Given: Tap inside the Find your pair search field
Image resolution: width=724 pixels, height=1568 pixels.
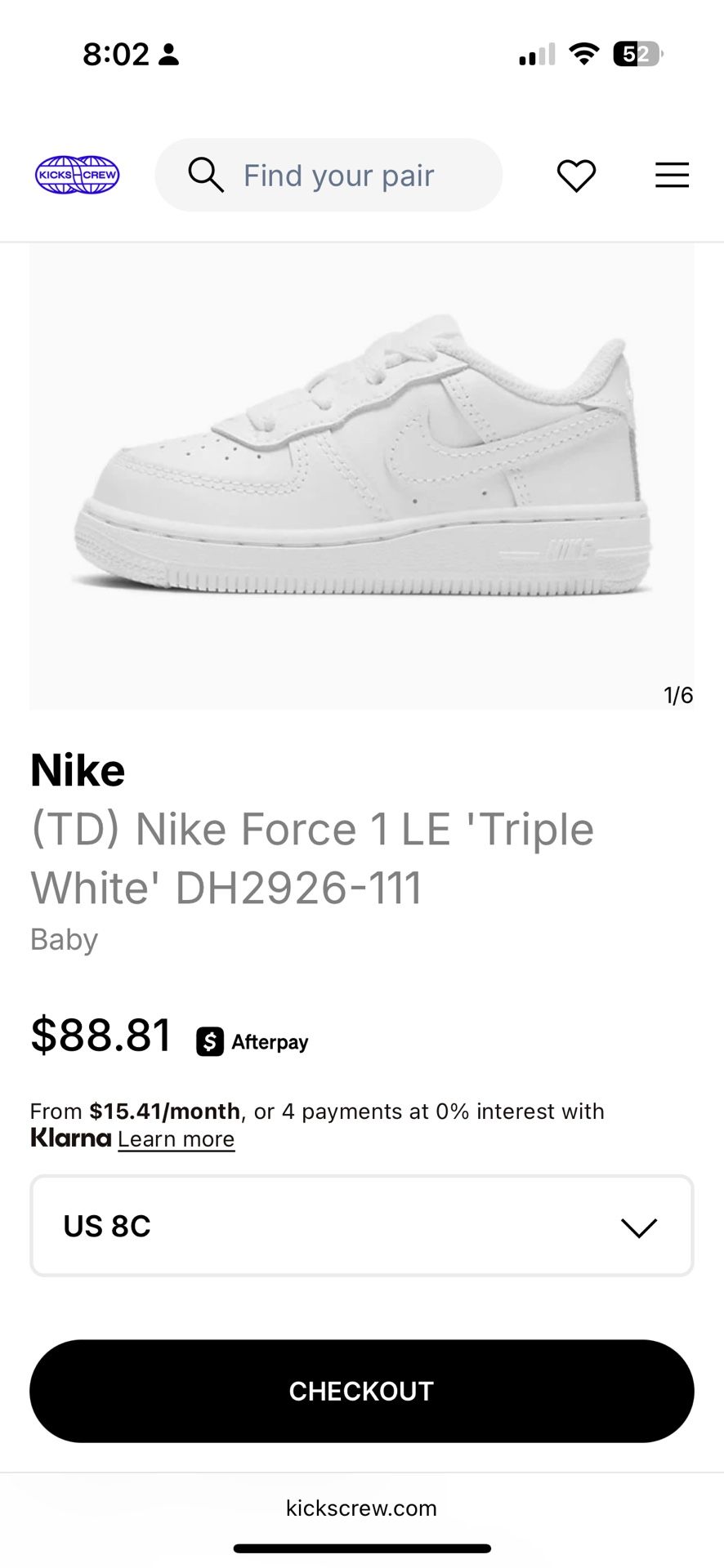Looking at the screenshot, I should (x=337, y=175).
